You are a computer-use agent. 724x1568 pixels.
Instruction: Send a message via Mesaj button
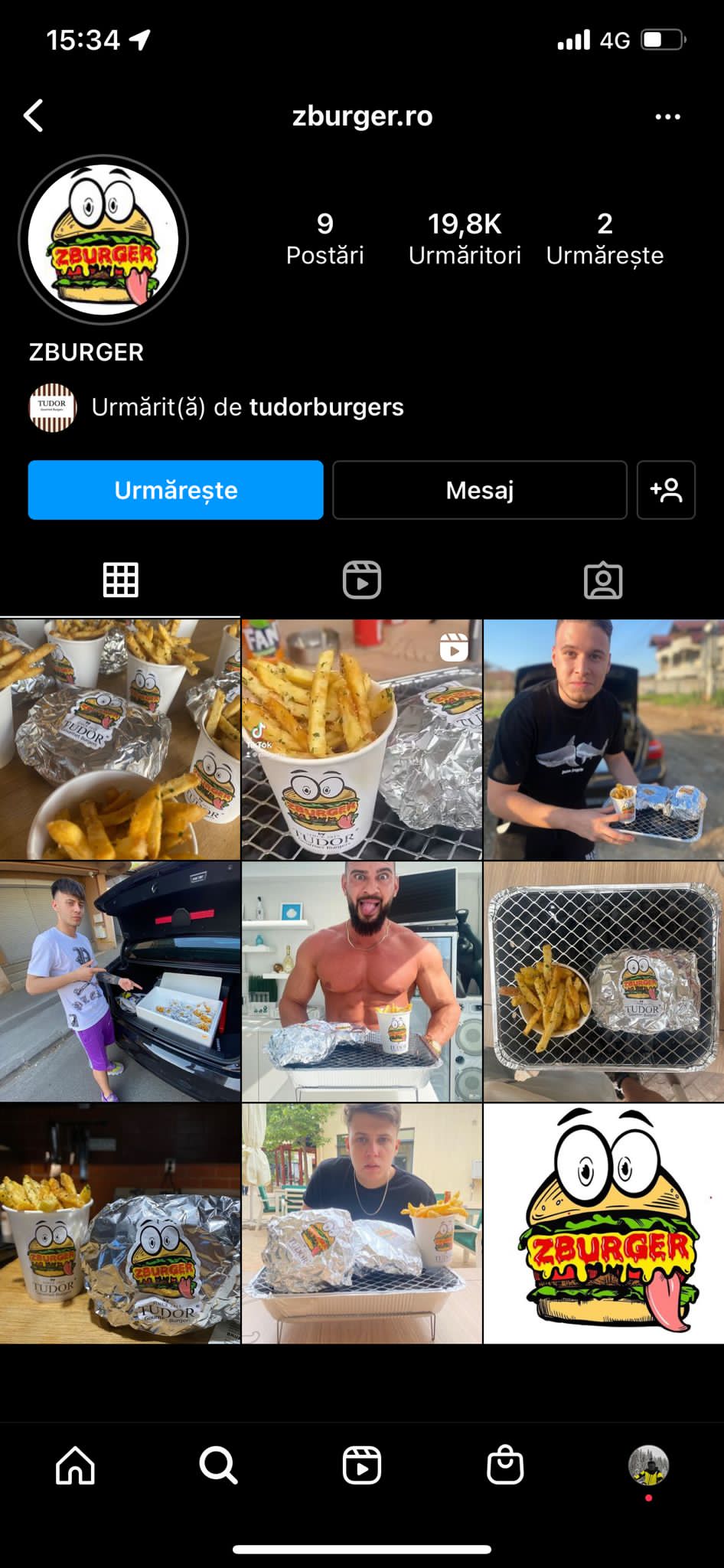pos(479,490)
